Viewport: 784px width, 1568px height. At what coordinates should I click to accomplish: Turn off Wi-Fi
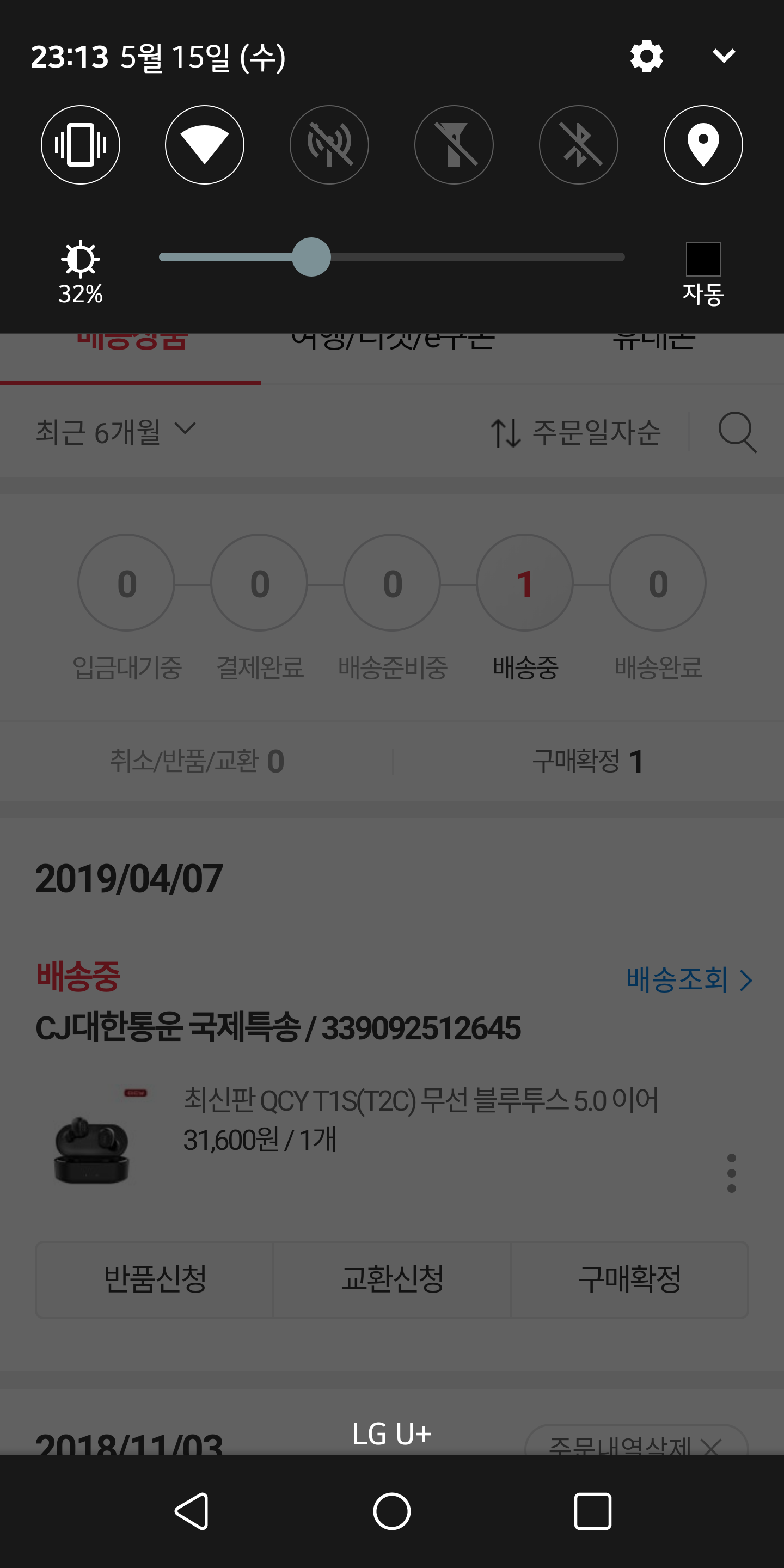tap(205, 145)
